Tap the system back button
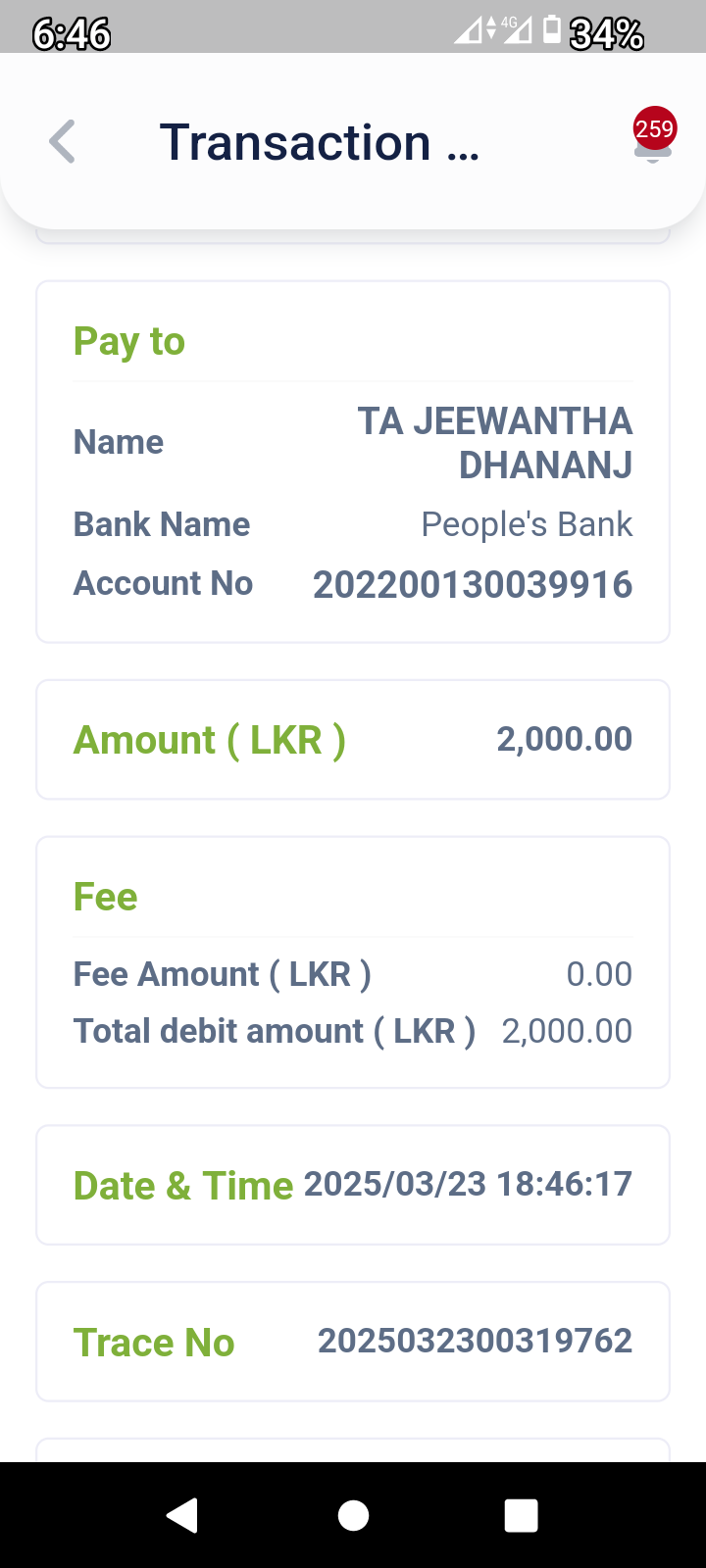The image size is (706, 1568). pos(182,1515)
